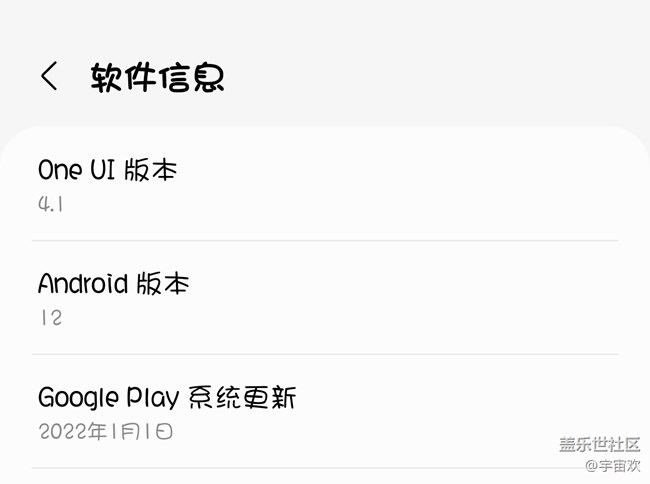Go back from 软件信息 page
650x484 pixels.
pos(49,77)
